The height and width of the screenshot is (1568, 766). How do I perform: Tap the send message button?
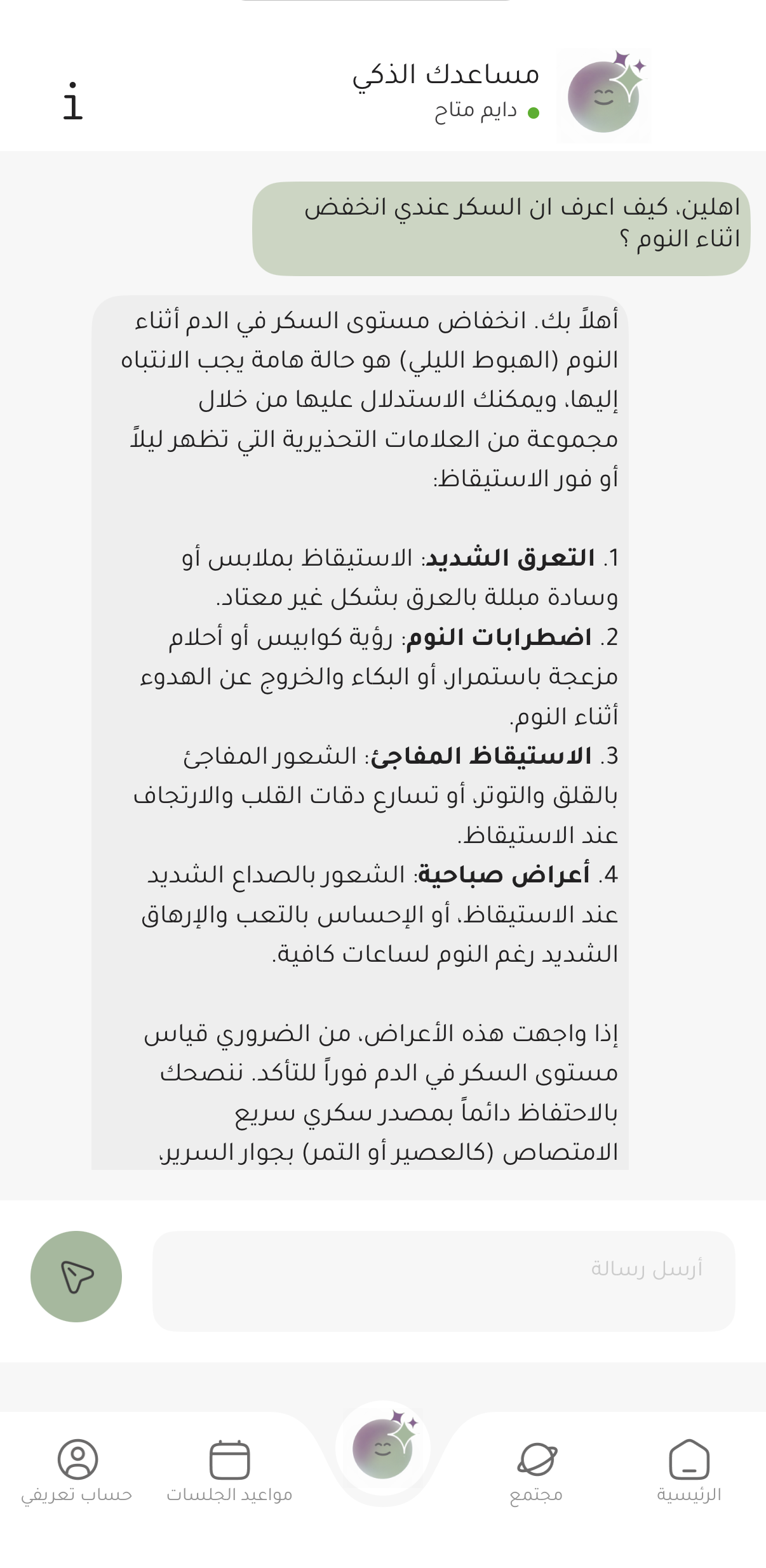tap(76, 1276)
